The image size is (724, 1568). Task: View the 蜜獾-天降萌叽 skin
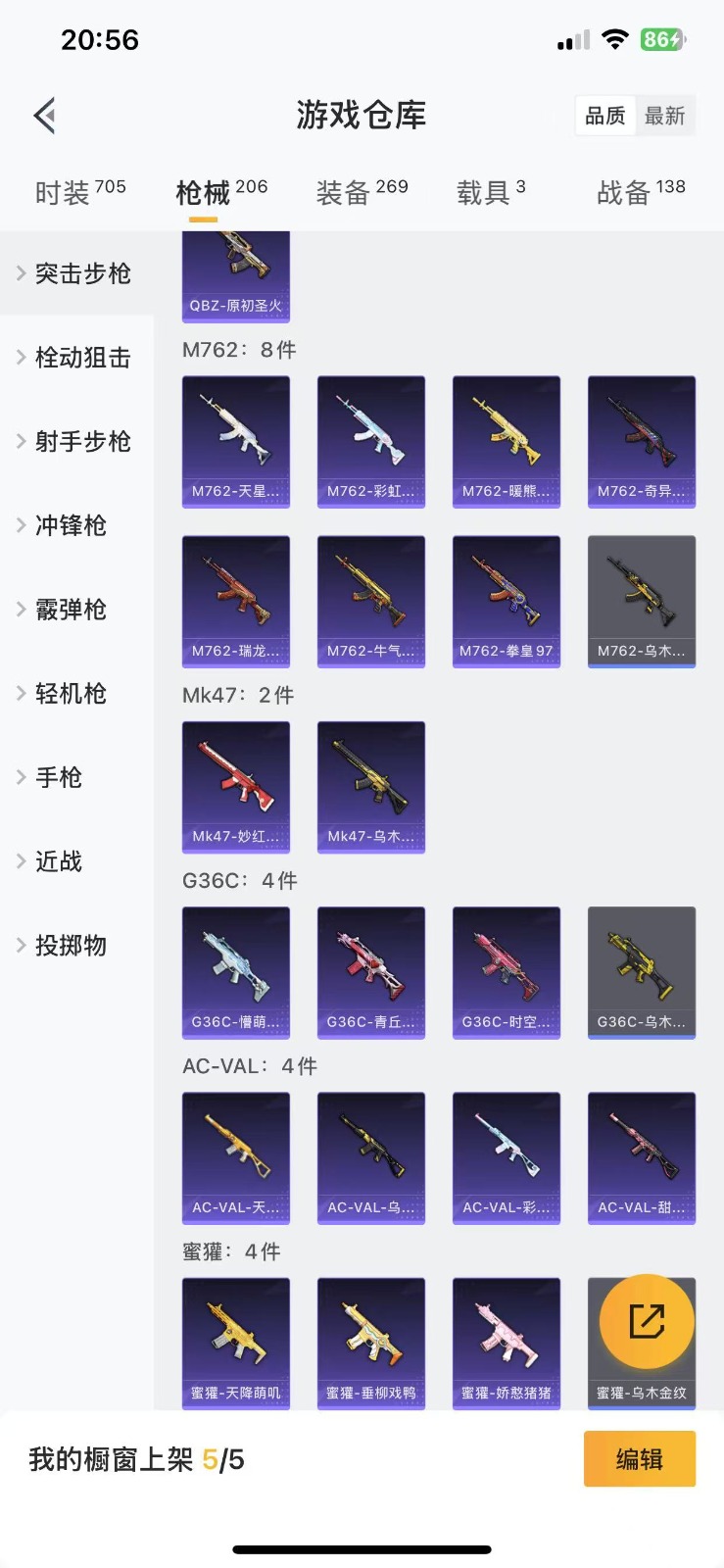pos(236,1343)
